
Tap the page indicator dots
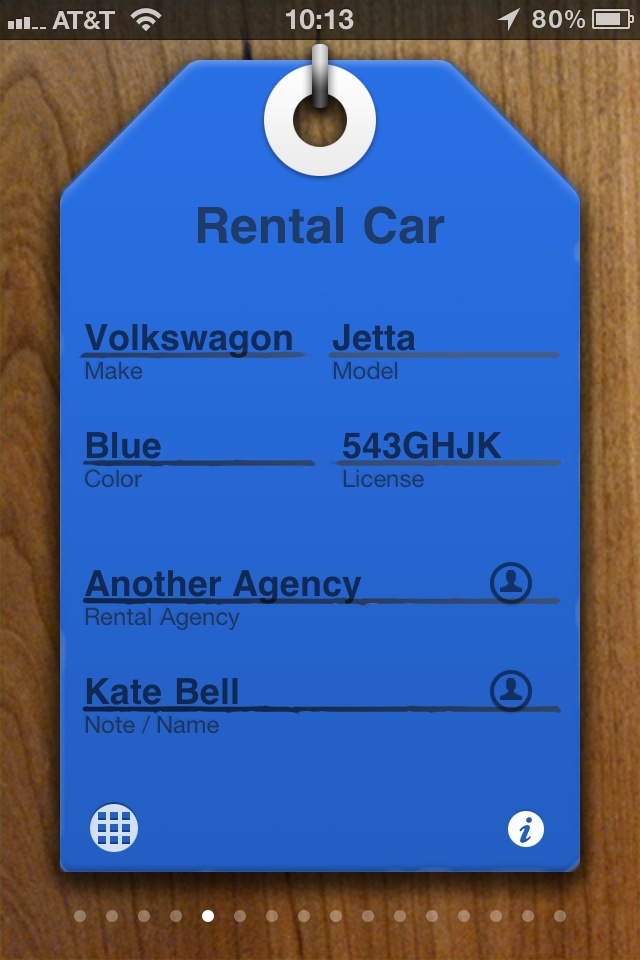[320, 915]
